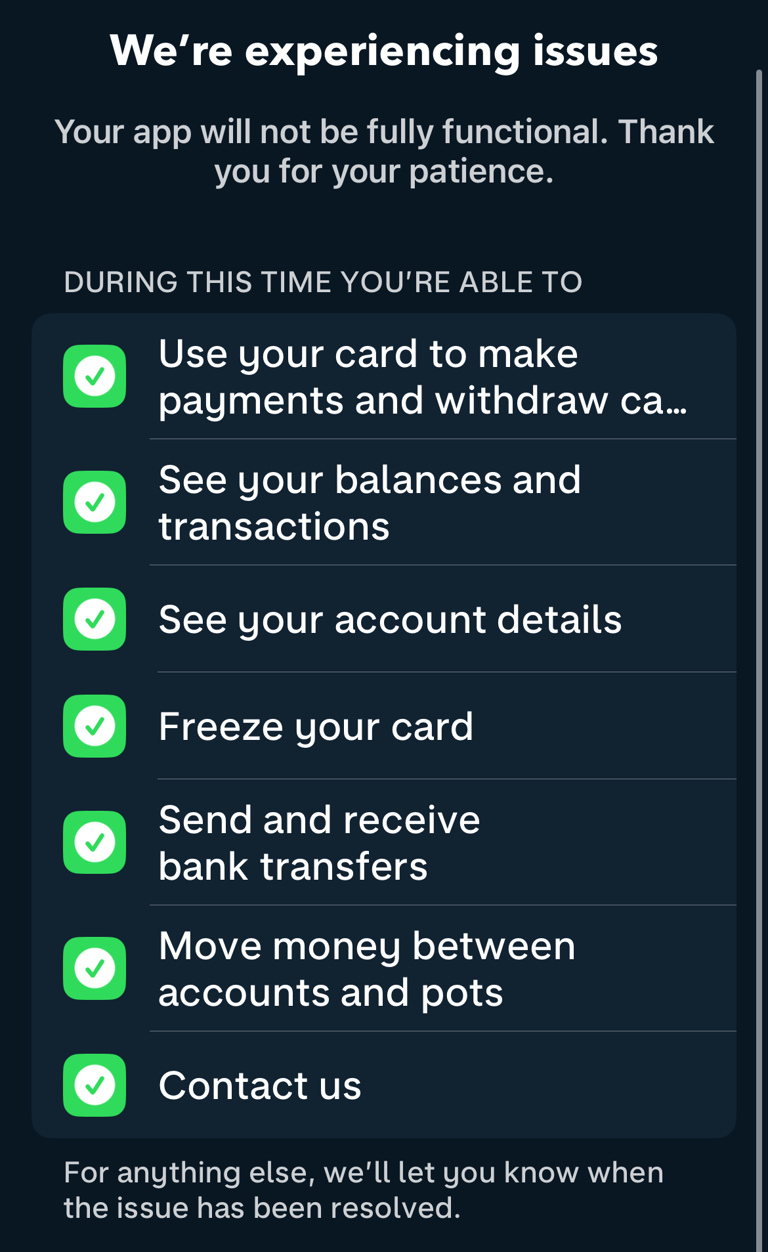This screenshot has width=768, height=1252.
Task: Click the checkmark next to account details
Action: (94, 619)
